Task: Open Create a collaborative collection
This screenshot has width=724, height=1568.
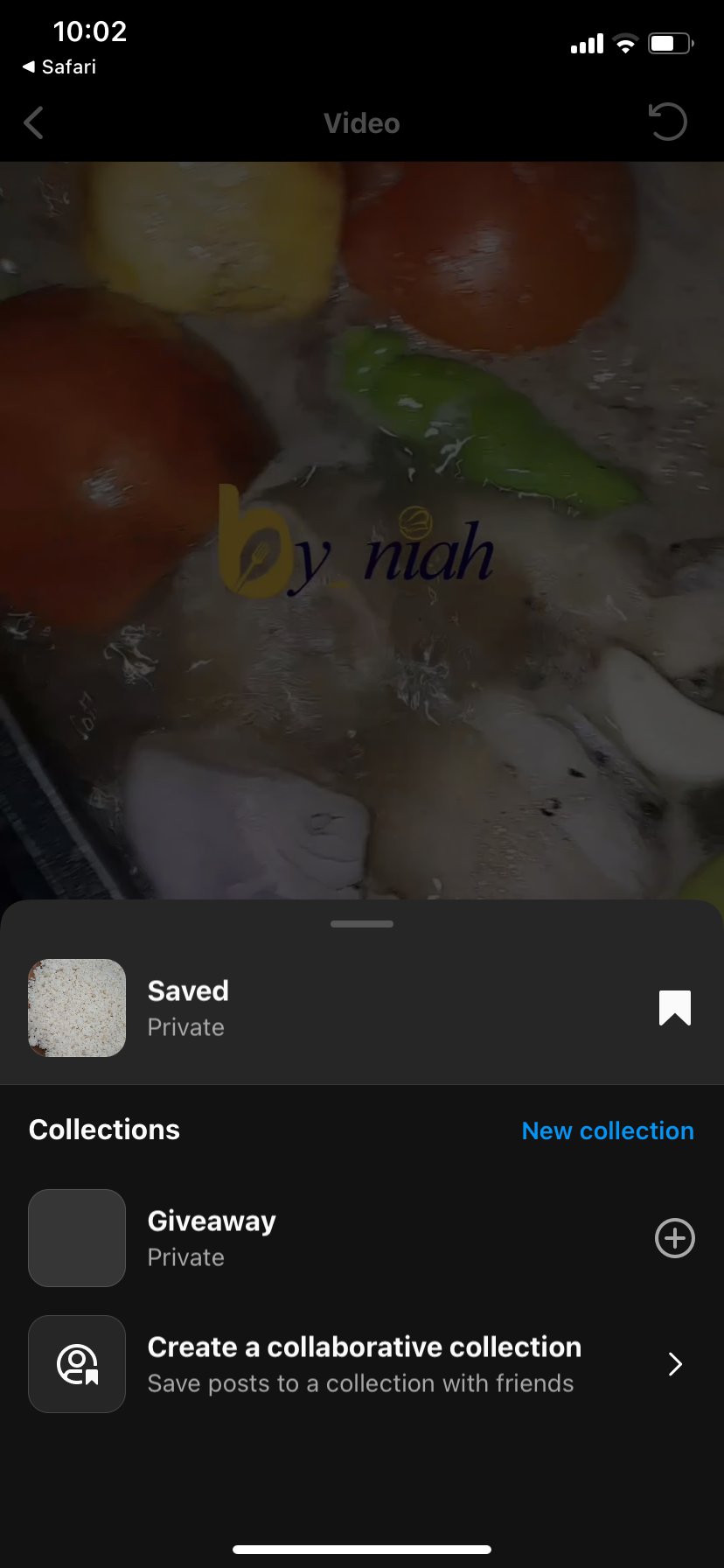Action: pyautogui.click(x=362, y=1364)
